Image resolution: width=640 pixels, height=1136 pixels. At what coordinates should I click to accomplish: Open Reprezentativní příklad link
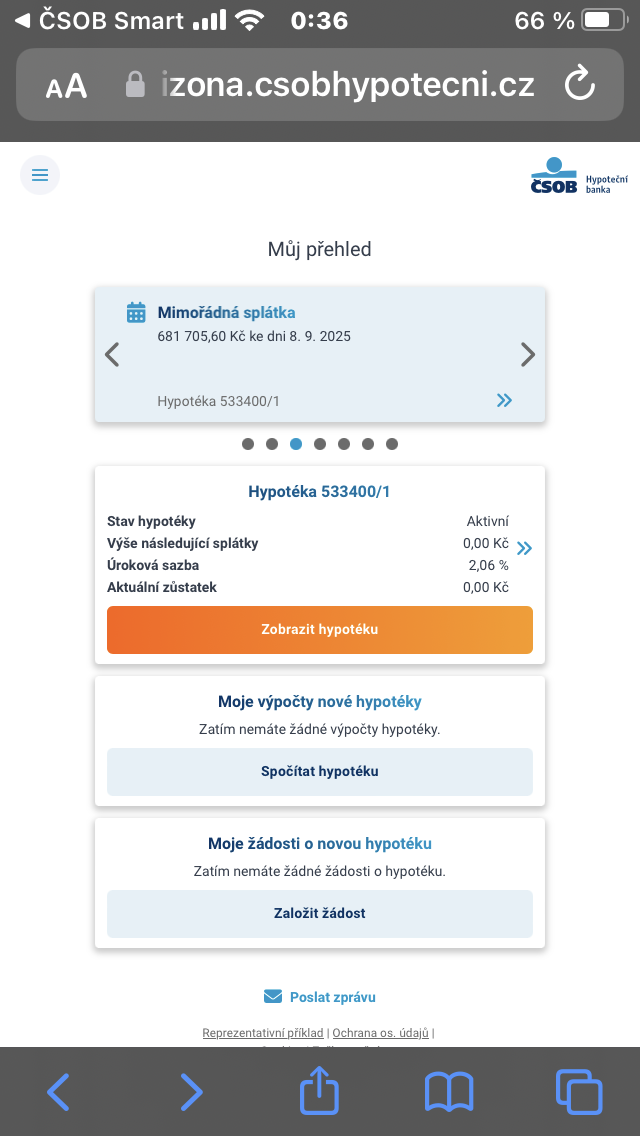point(263,1033)
